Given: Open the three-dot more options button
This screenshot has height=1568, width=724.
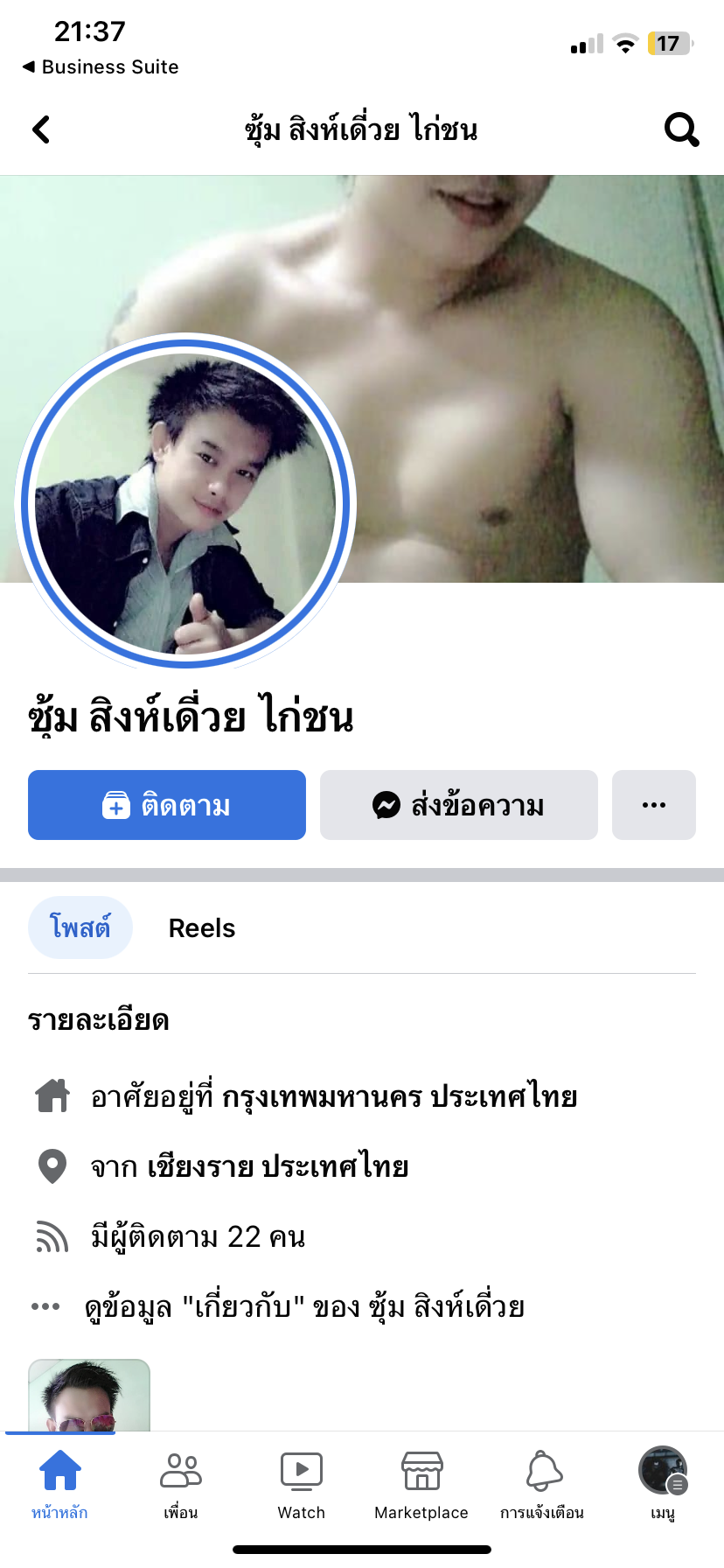Looking at the screenshot, I should (654, 805).
